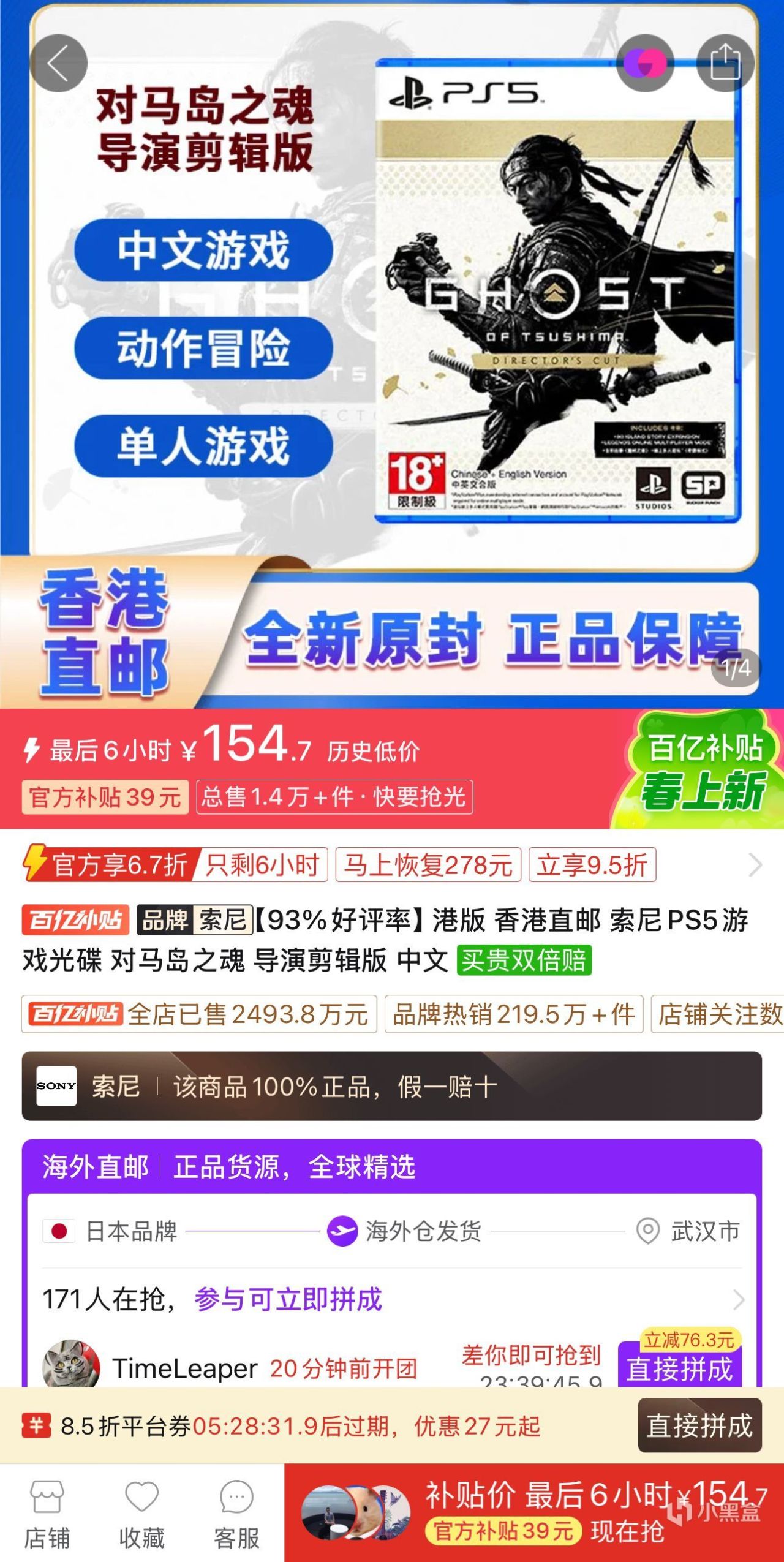The image size is (784, 1562).
Task: Open the 买贵双倍赔 guarantee tag
Action: pyautogui.click(x=524, y=960)
